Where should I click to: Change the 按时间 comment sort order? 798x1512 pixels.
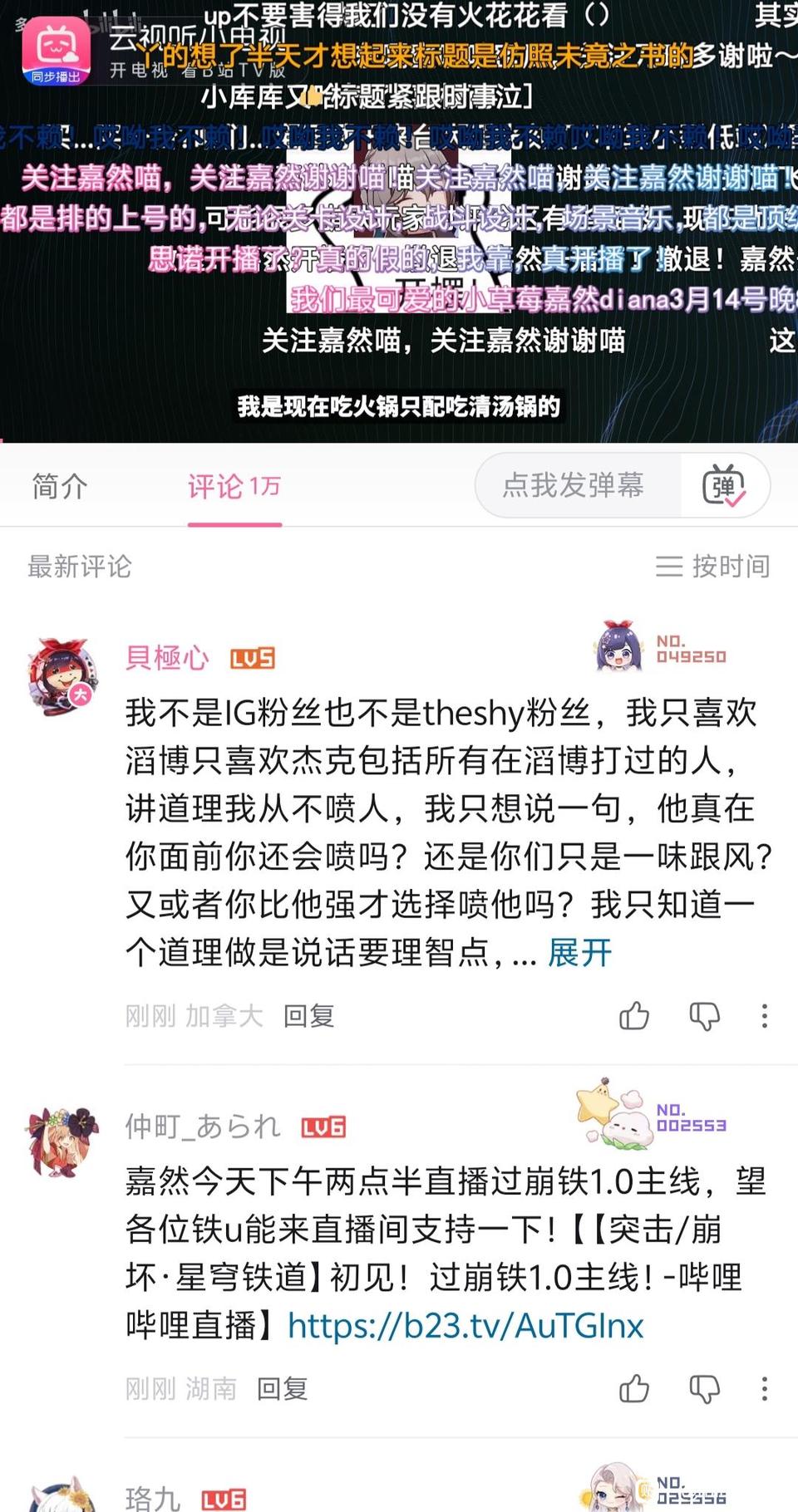coord(712,566)
